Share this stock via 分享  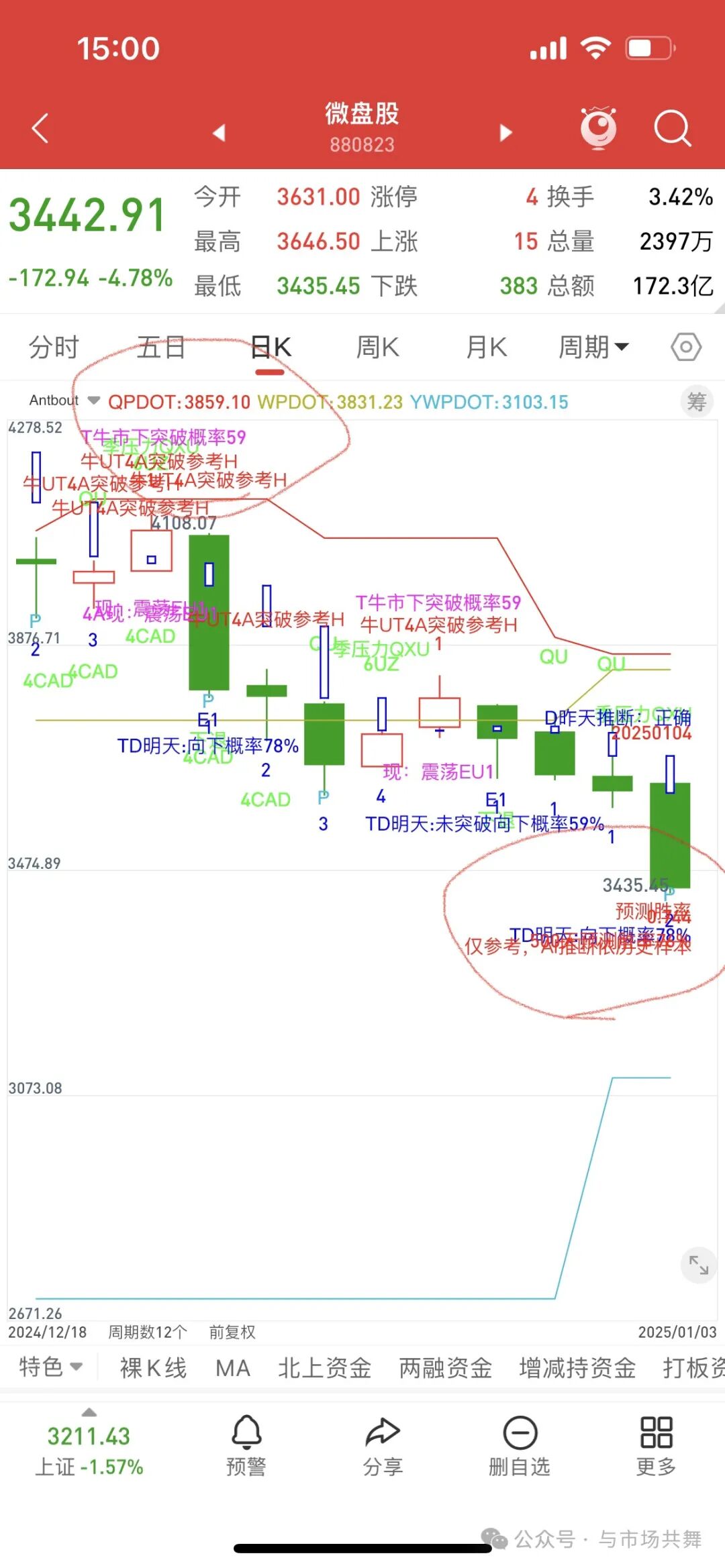click(383, 1447)
